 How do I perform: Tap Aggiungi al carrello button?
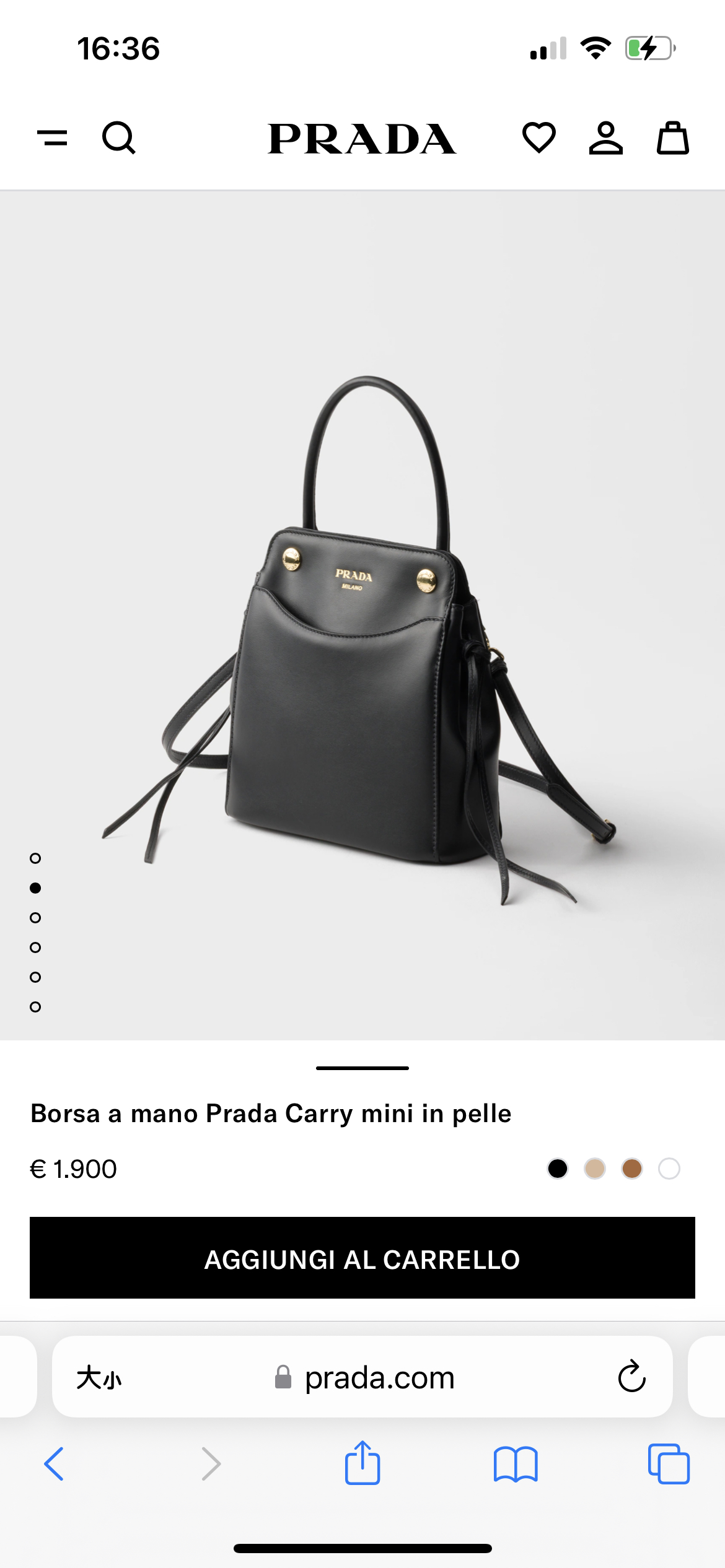pos(362,1258)
